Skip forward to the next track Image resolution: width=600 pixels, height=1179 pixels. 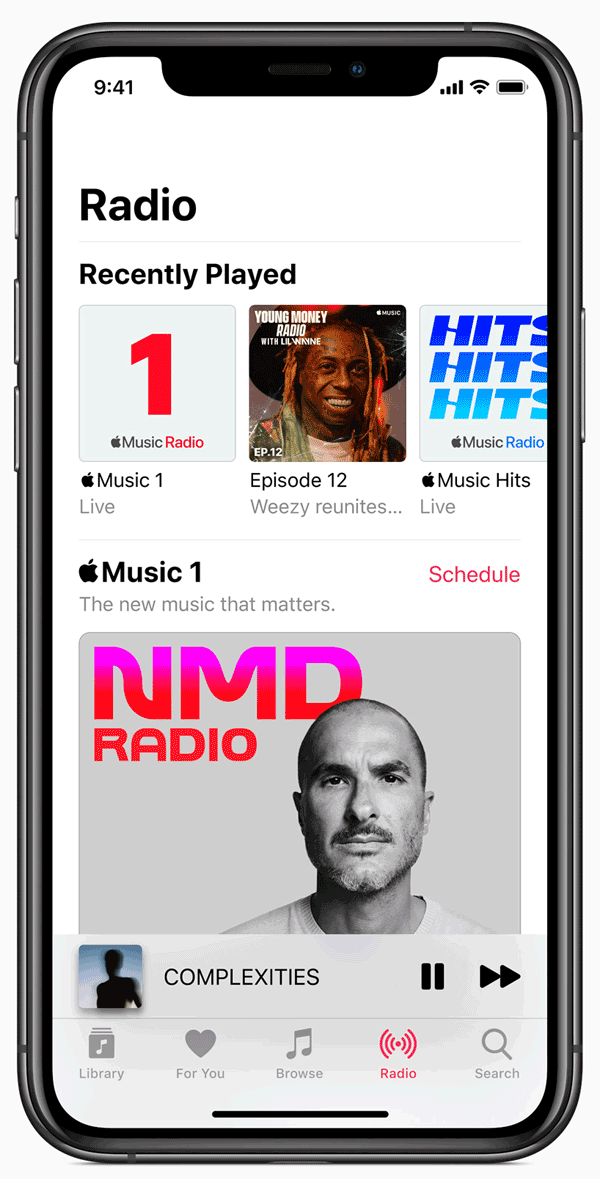tap(499, 976)
